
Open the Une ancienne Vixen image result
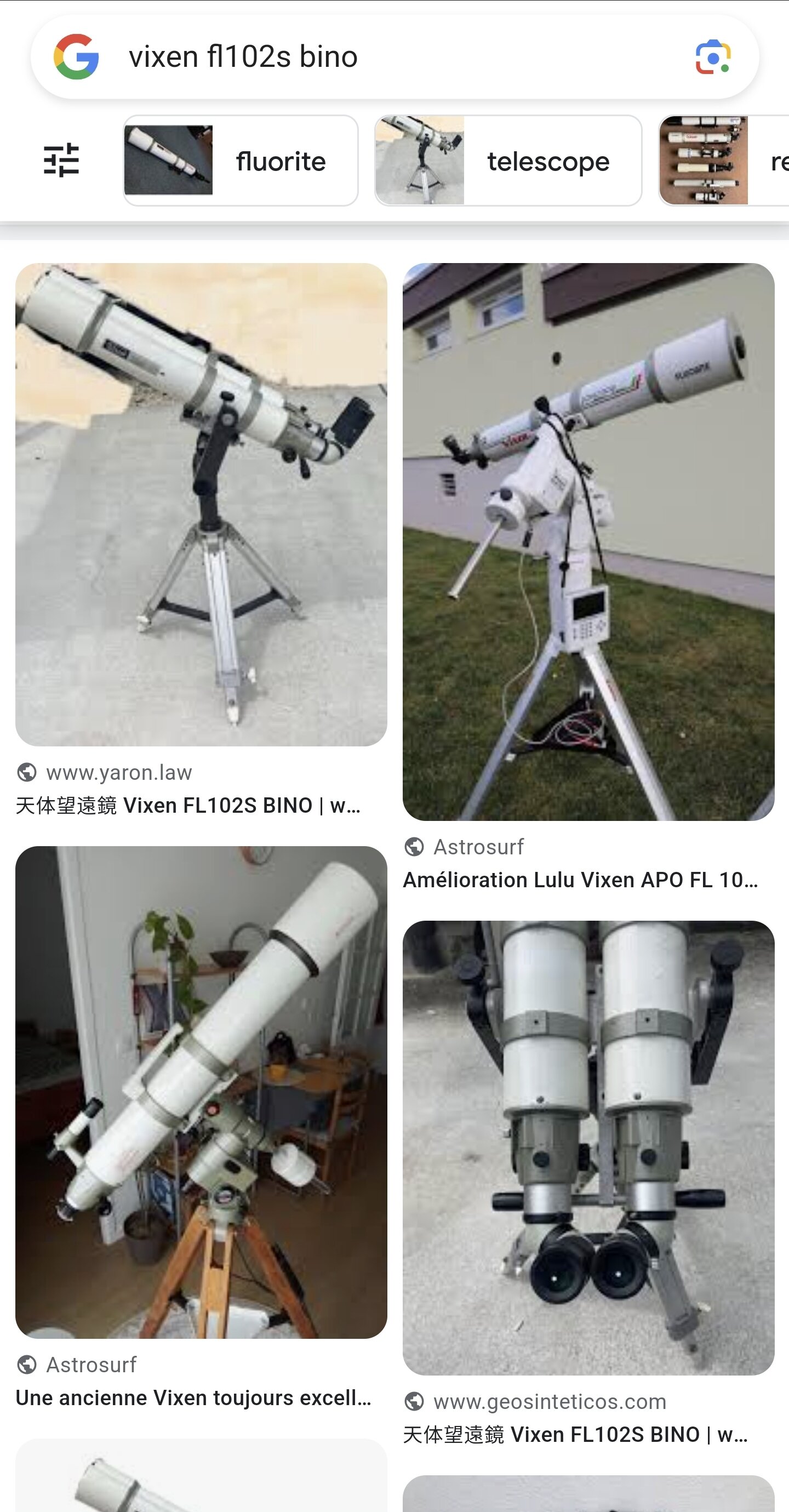[x=201, y=1092]
